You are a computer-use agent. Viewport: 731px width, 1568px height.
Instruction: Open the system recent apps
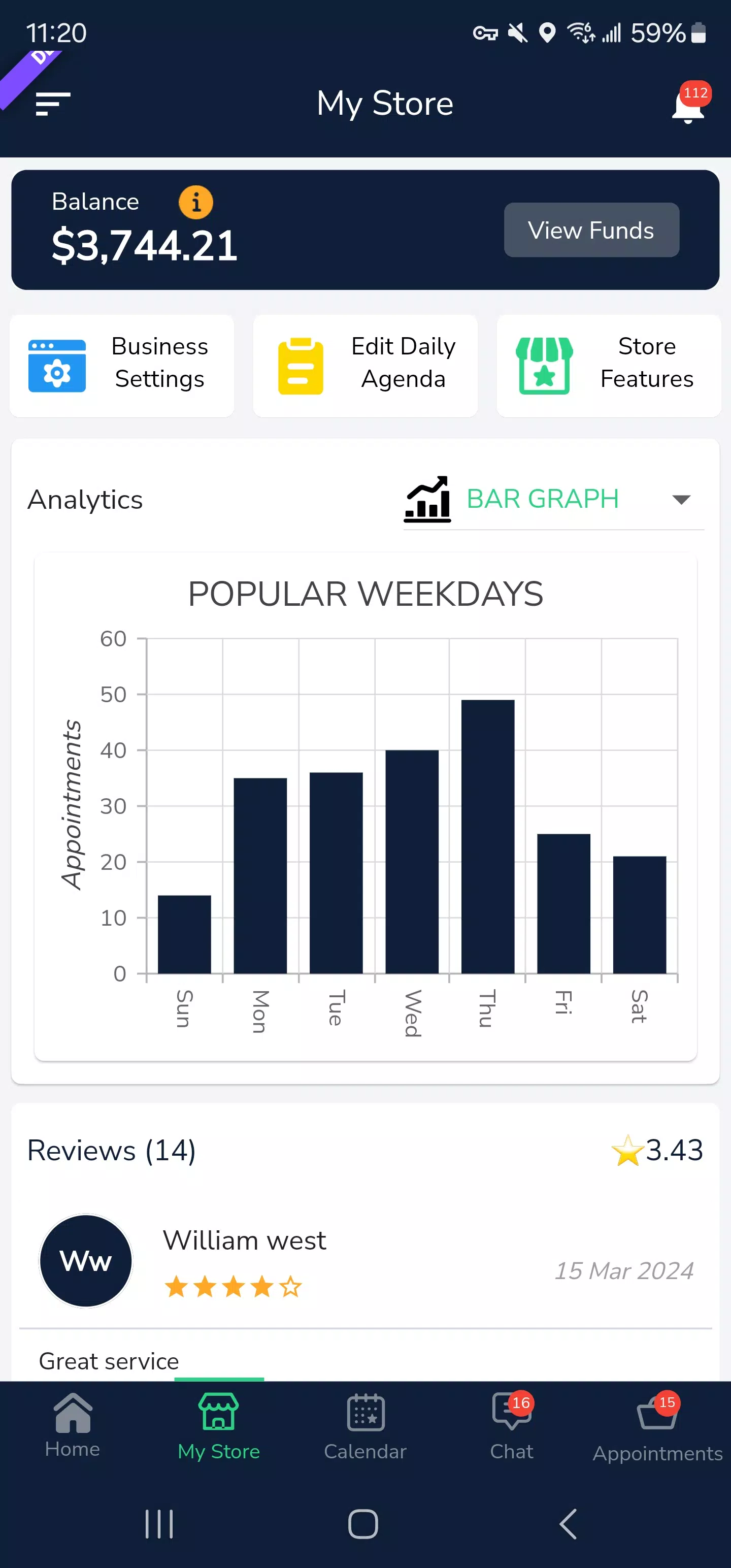point(159,1523)
